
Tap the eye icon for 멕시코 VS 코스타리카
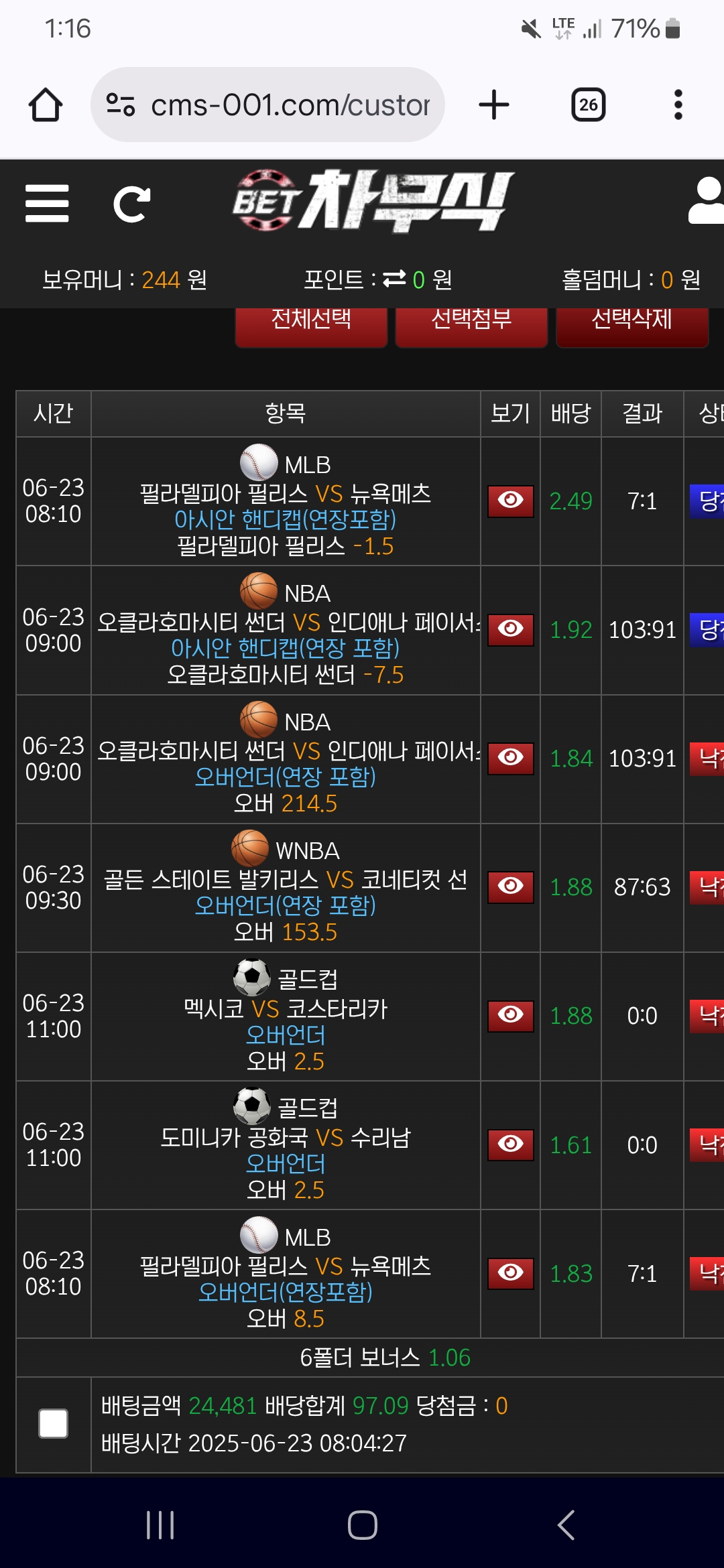click(x=510, y=1016)
